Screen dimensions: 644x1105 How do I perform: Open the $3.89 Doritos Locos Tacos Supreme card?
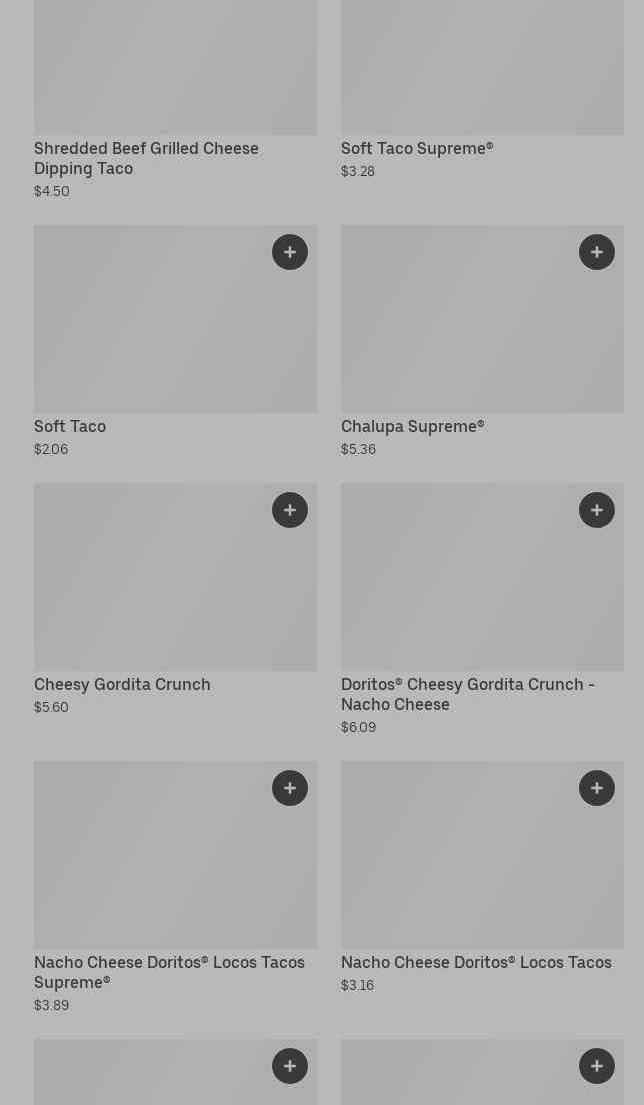pyautogui.click(x=169, y=972)
